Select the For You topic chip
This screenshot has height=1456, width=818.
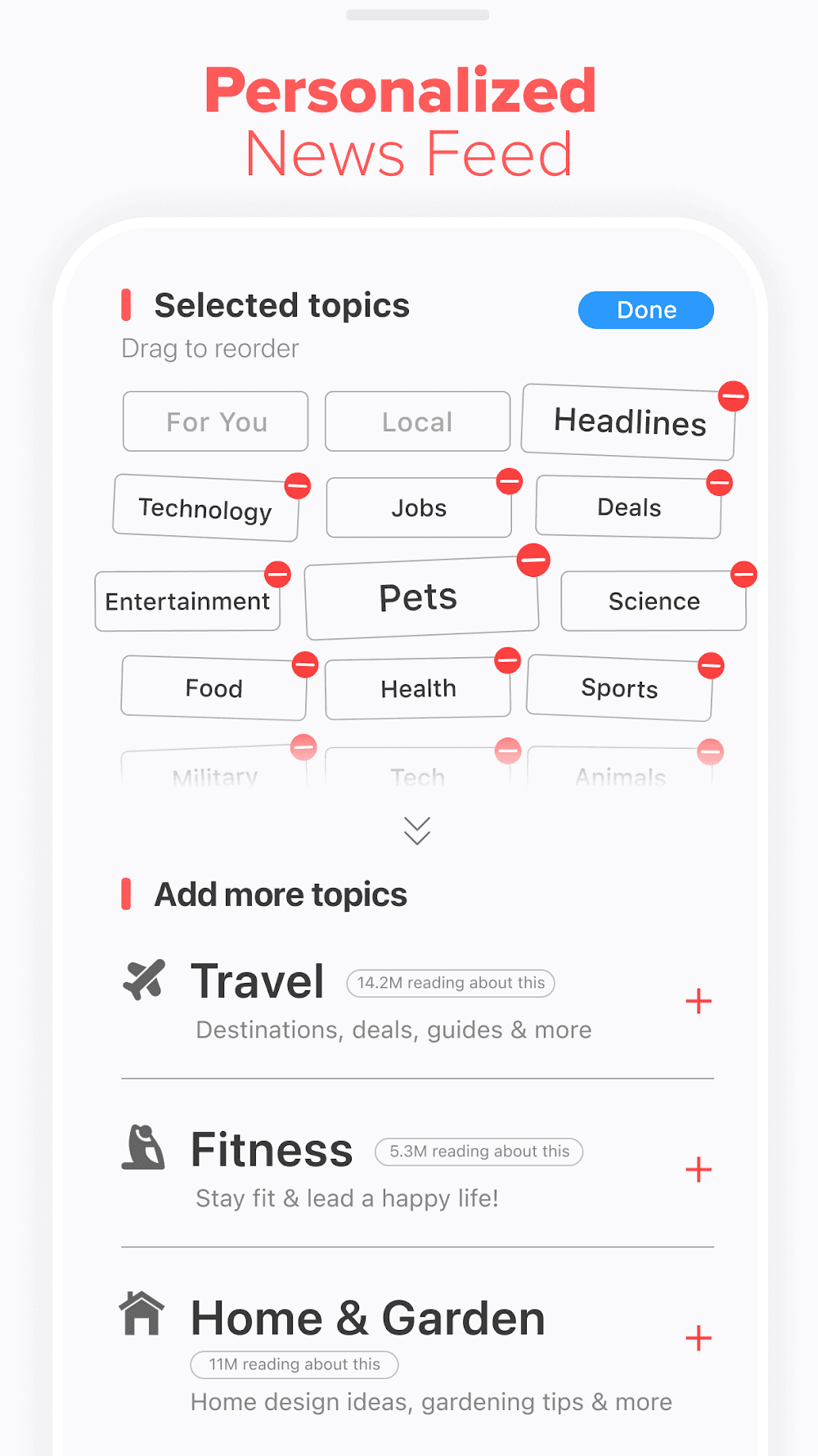(x=215, y=421)
